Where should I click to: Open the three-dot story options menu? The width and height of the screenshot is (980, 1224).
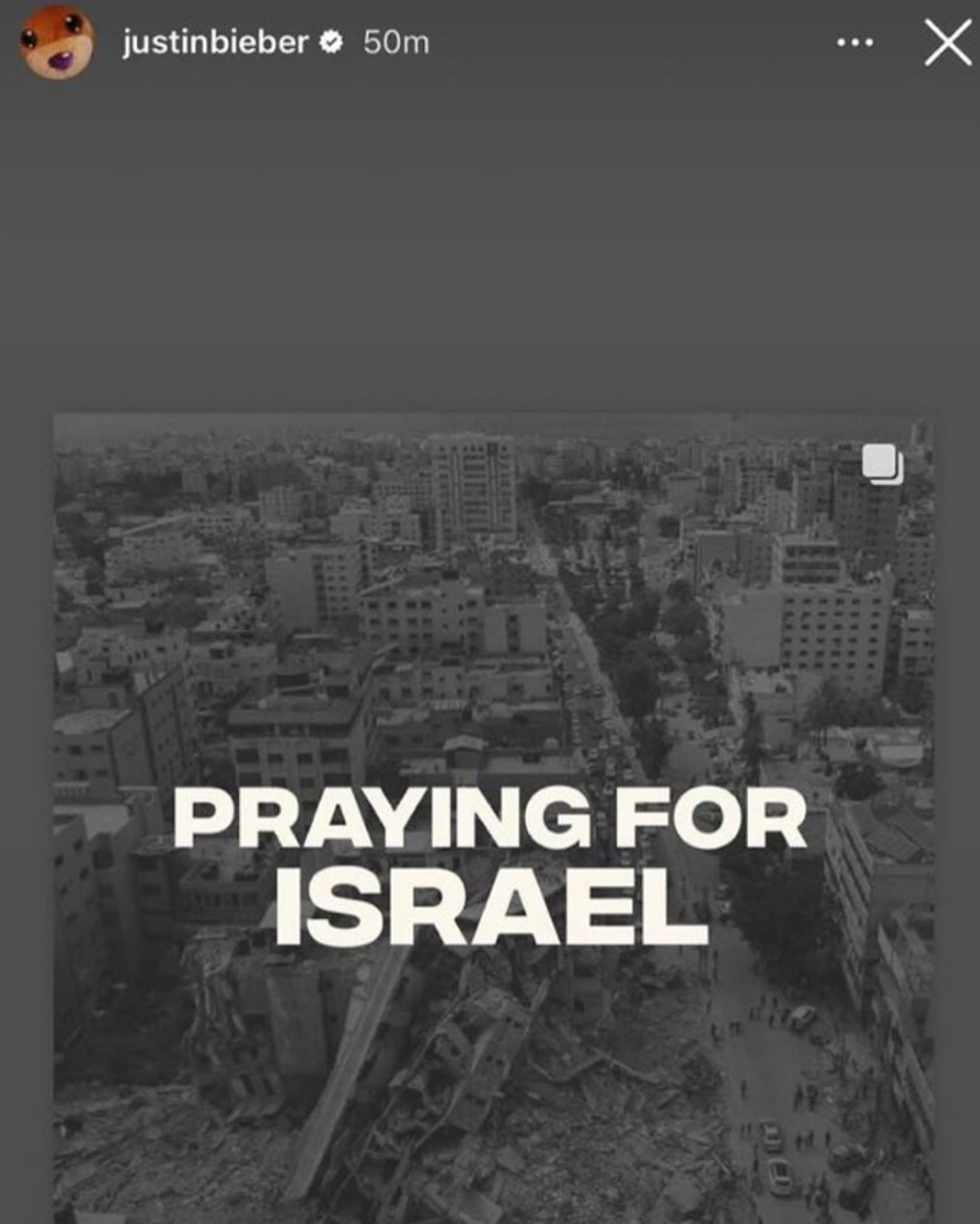coord(854,43)
